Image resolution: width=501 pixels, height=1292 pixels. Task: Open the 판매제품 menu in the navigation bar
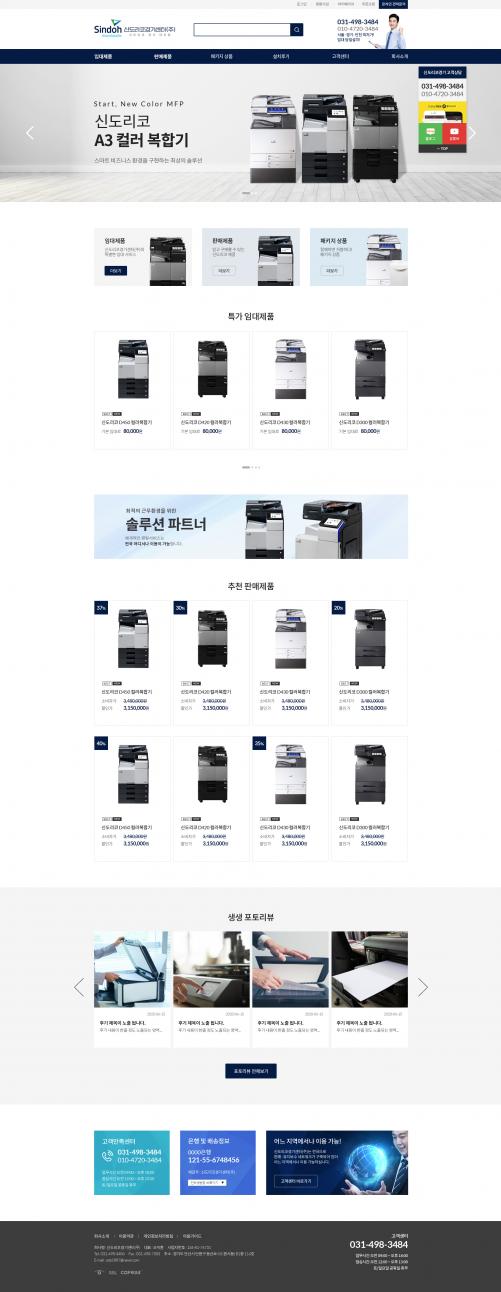[x=163, y=57]
